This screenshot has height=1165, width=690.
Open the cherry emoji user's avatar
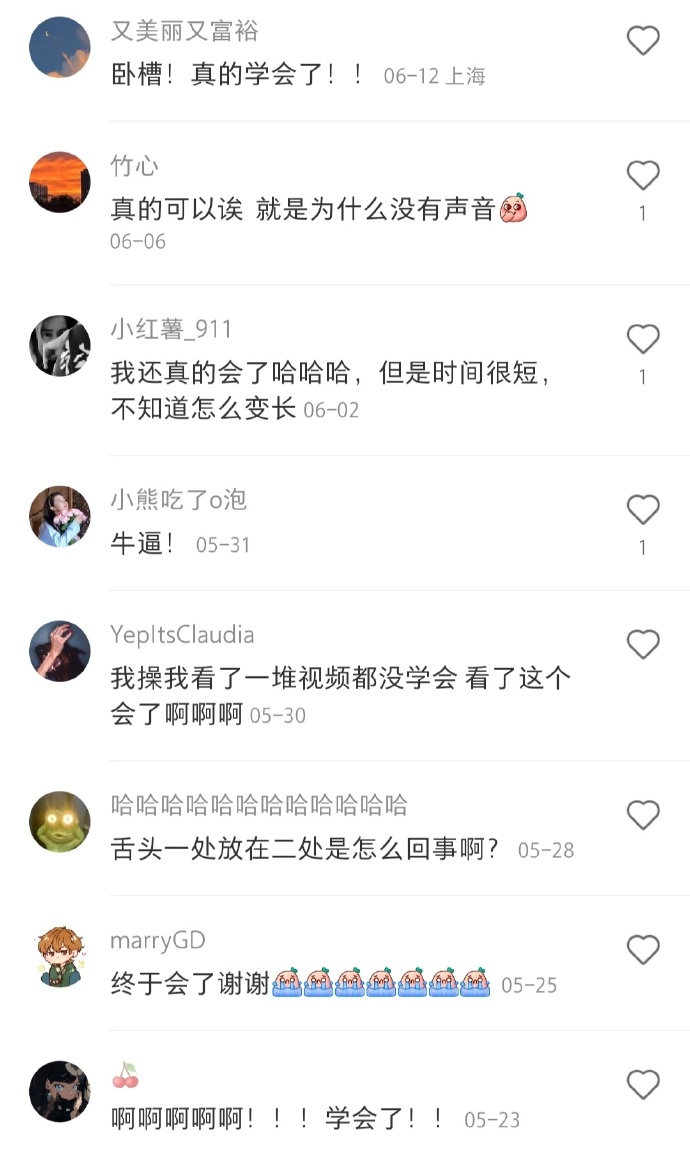pos(59,1091)
